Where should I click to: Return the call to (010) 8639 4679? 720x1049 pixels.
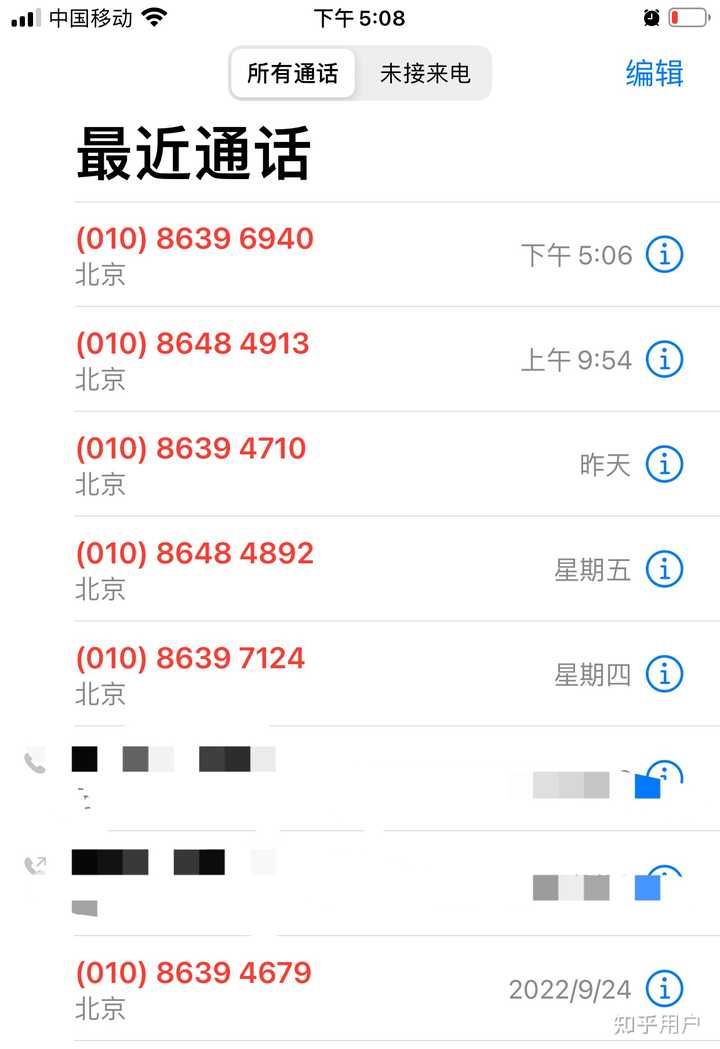coord(193,973)
